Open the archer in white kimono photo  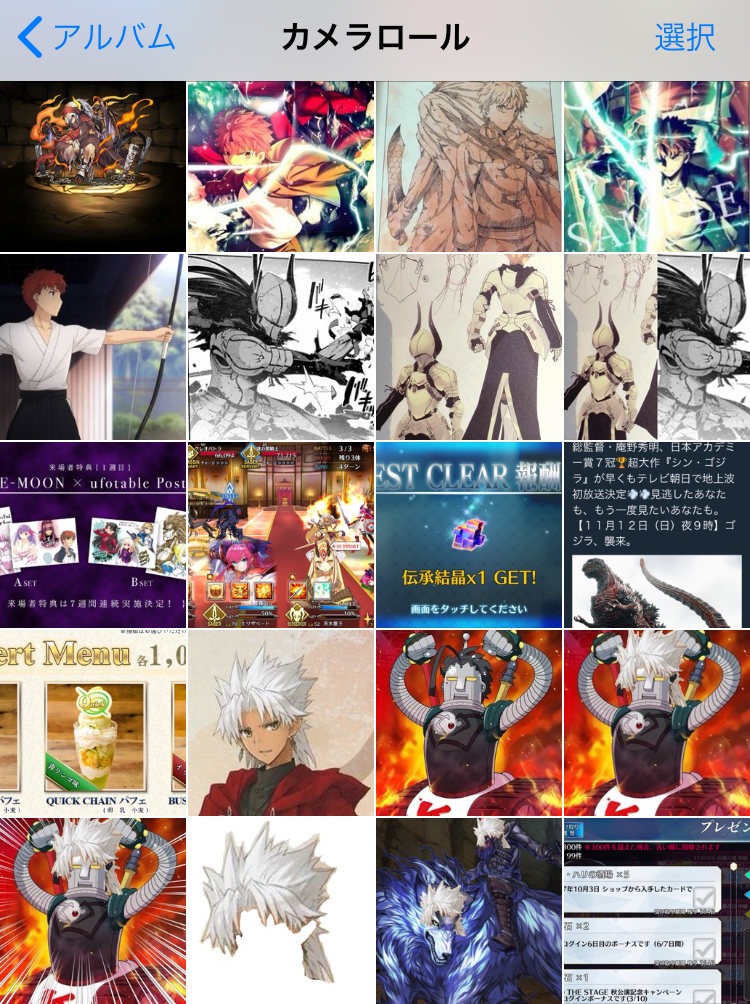pyautogui.click(x=92, y=346)
